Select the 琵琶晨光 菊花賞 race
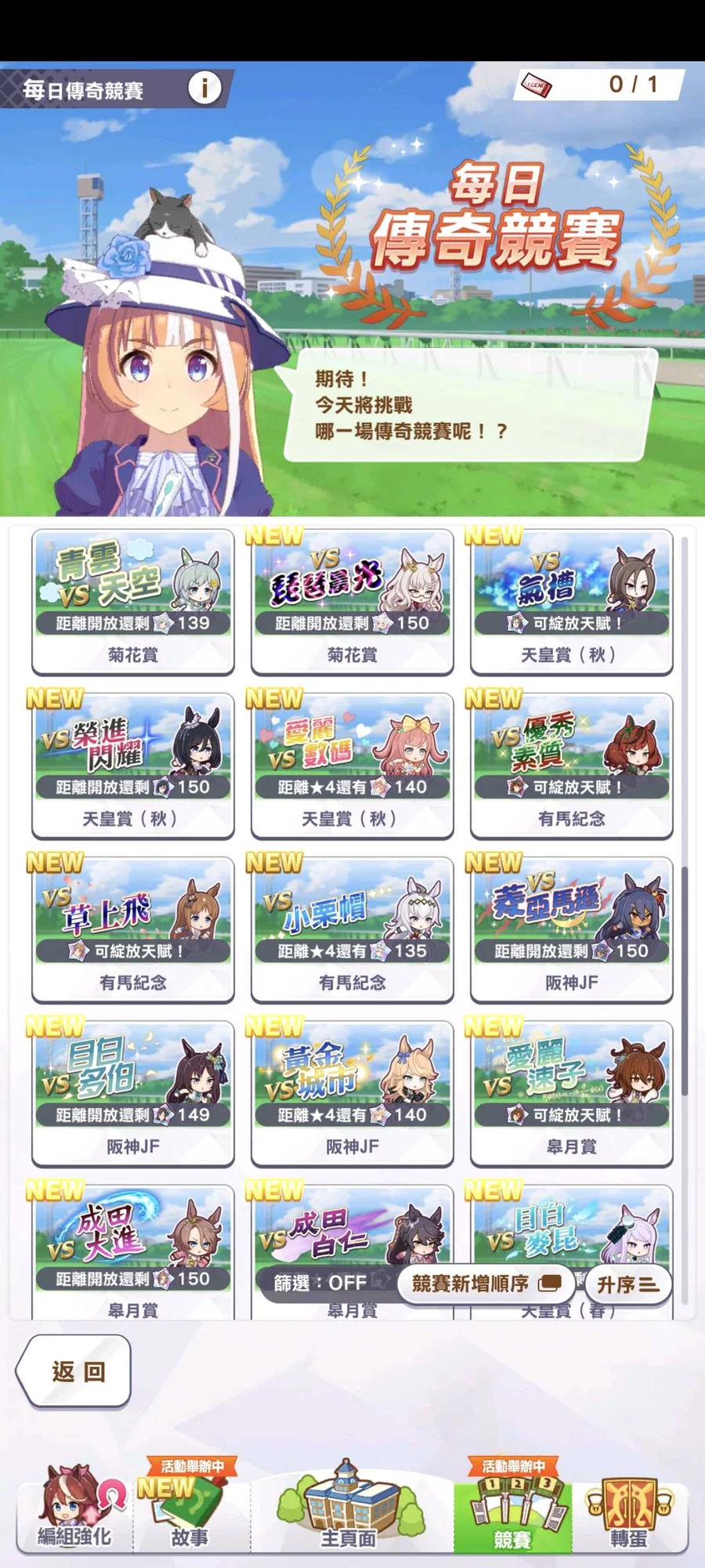The height and width of the screenshot is (1568, 705). tap(352, 601)
